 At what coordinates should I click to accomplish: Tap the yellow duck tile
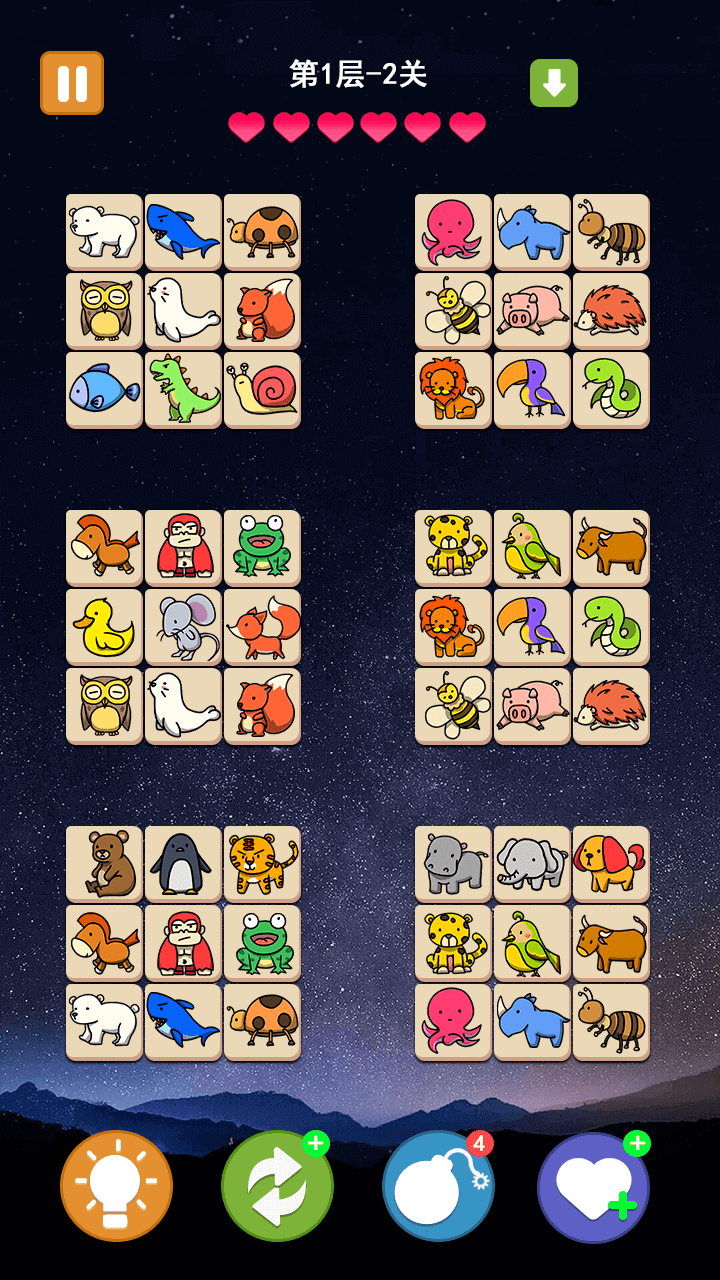point(104,627)
